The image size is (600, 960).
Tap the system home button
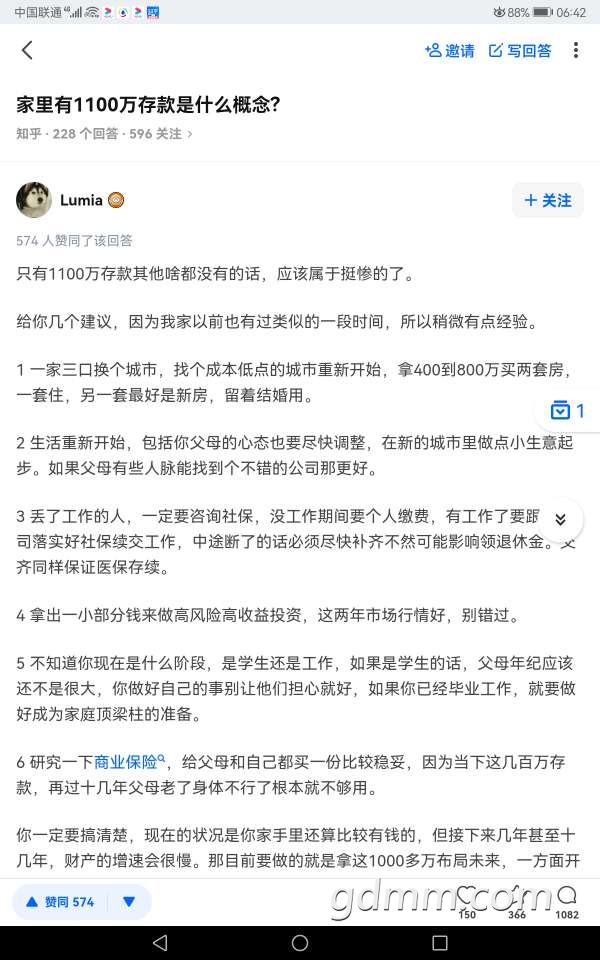(x=300, y=943)
